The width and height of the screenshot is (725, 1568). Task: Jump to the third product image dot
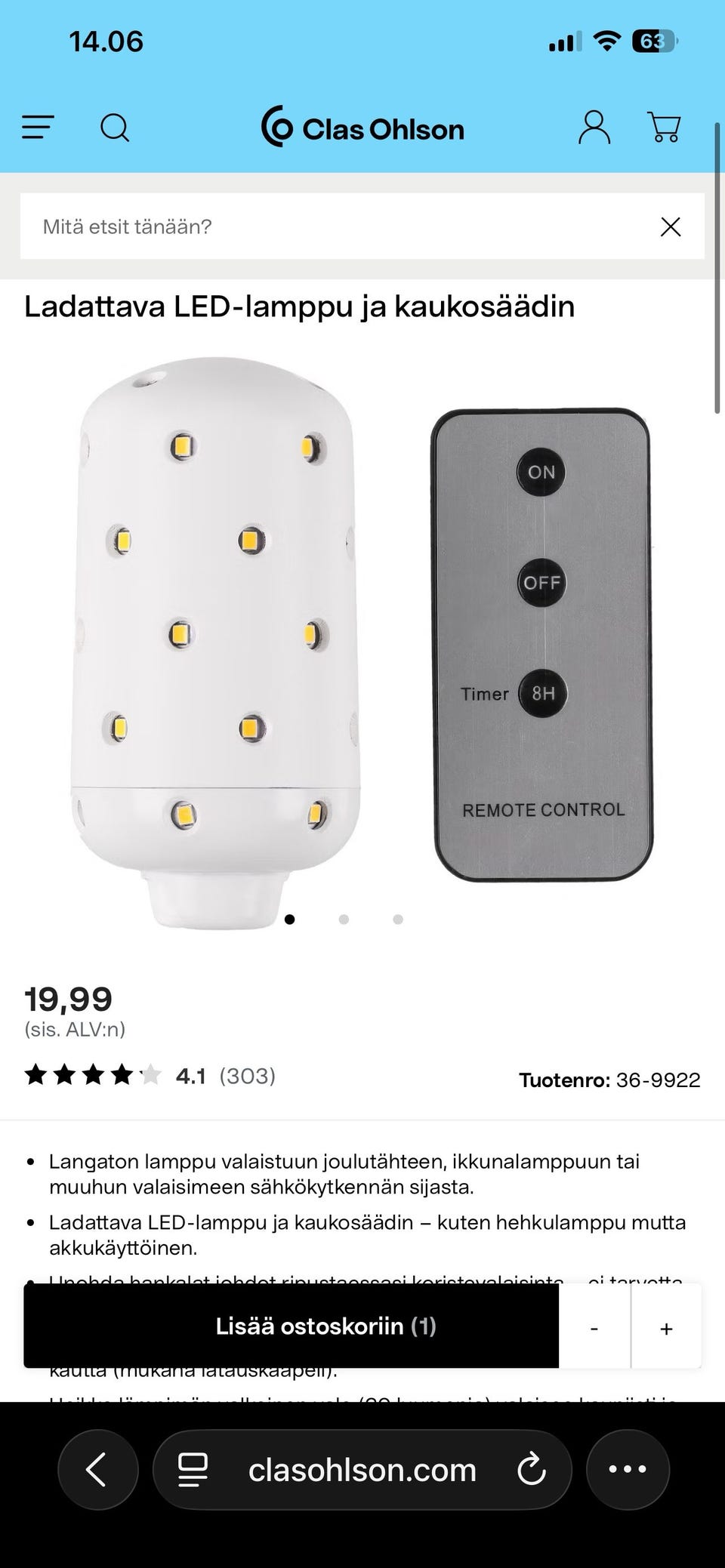[398, 920]
